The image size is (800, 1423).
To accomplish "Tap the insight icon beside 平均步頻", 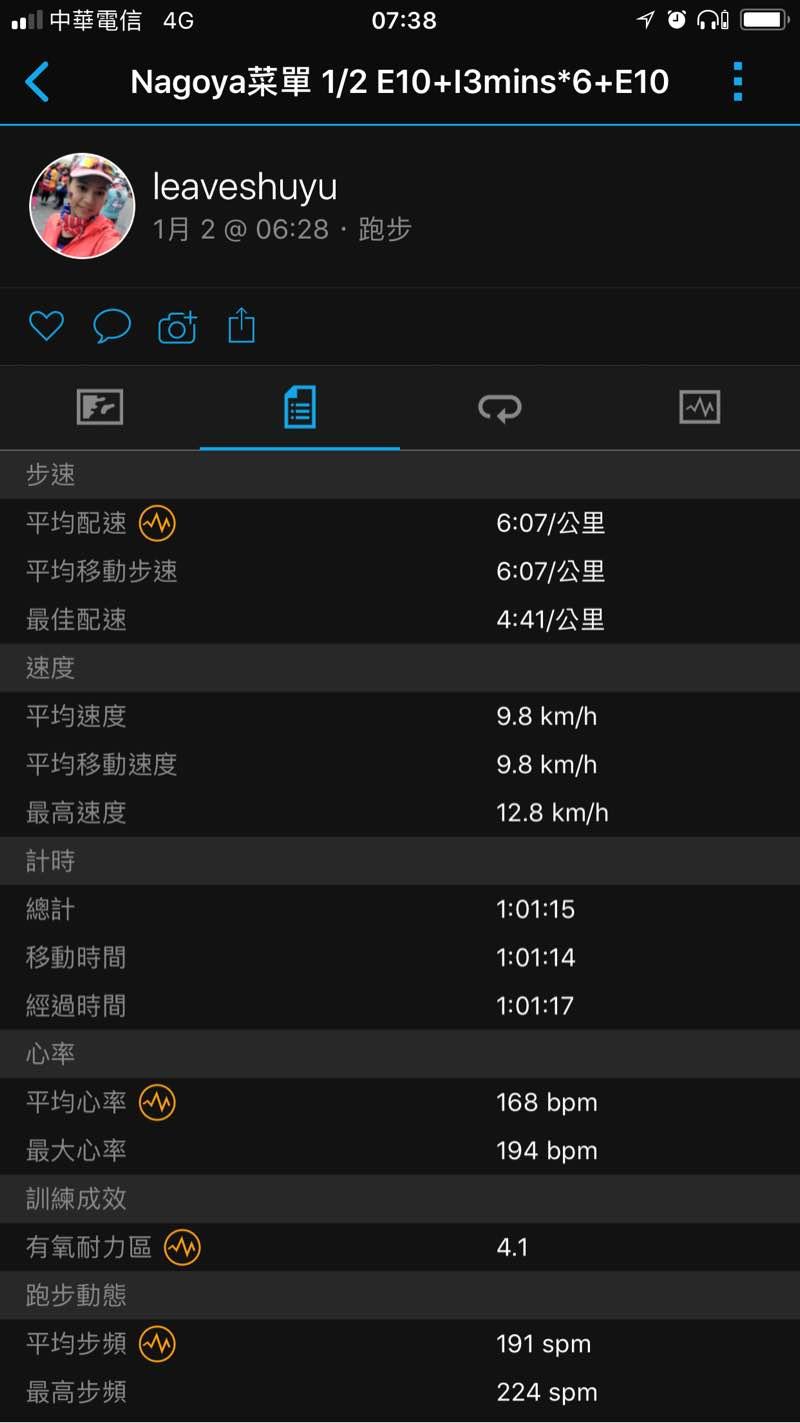I will coord(157,1344).
